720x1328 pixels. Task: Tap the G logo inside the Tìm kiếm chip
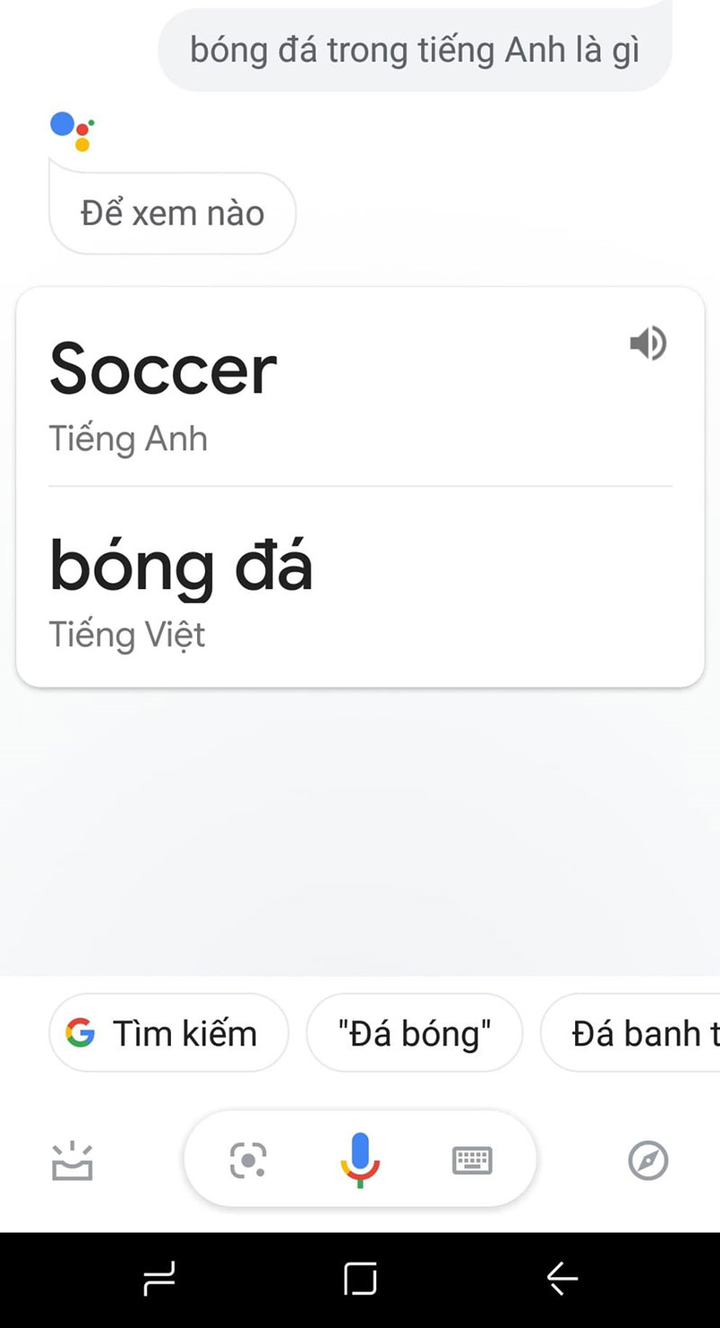[x=81, y=1032]
